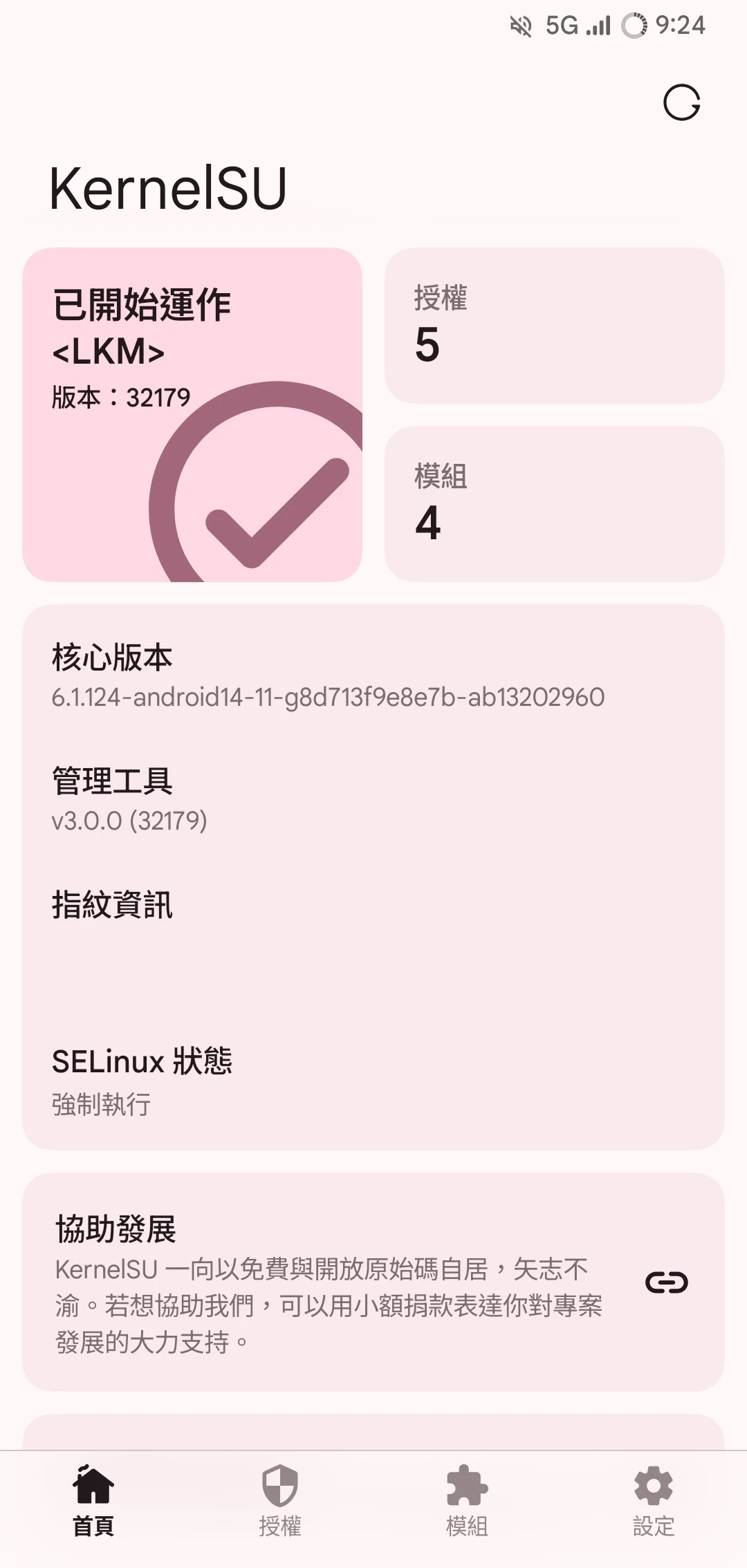The height and width of the screenshot is (1568, 747).
Task: Tap the 已開始運作 status card
Action: (x=192, y=415)
